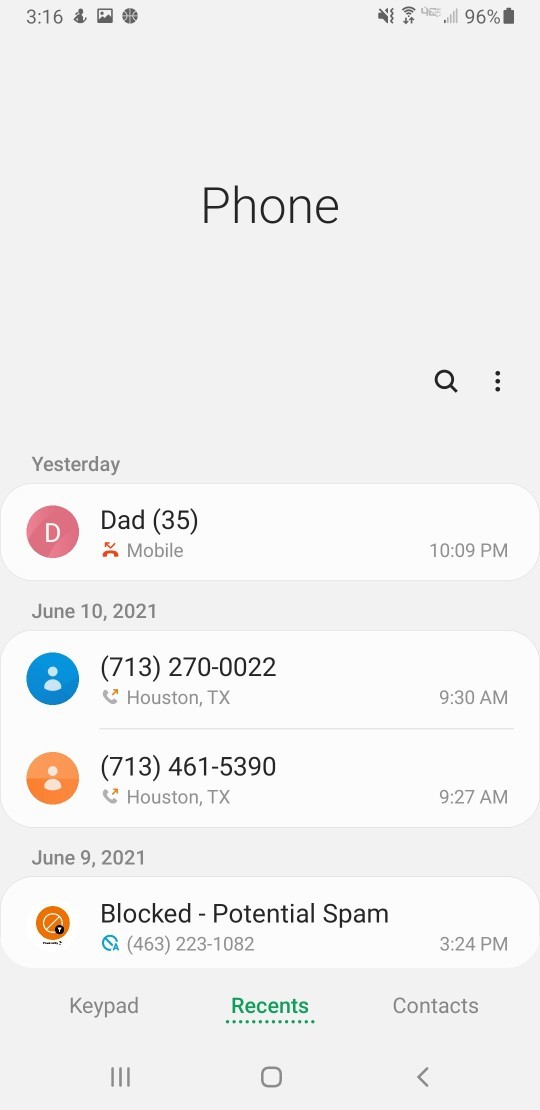Go back with the system back button
540x1110 pixels.
[423, 1077]
